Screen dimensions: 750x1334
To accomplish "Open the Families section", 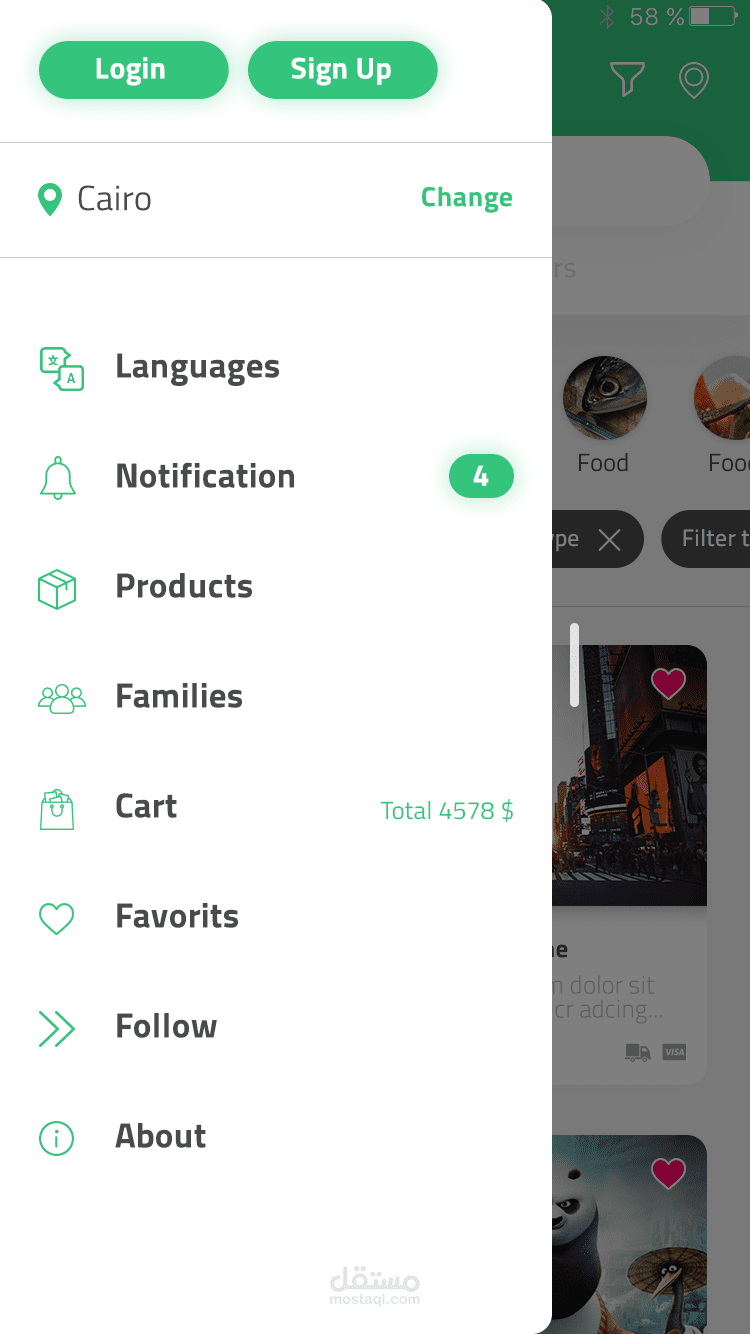I will 179,697.
